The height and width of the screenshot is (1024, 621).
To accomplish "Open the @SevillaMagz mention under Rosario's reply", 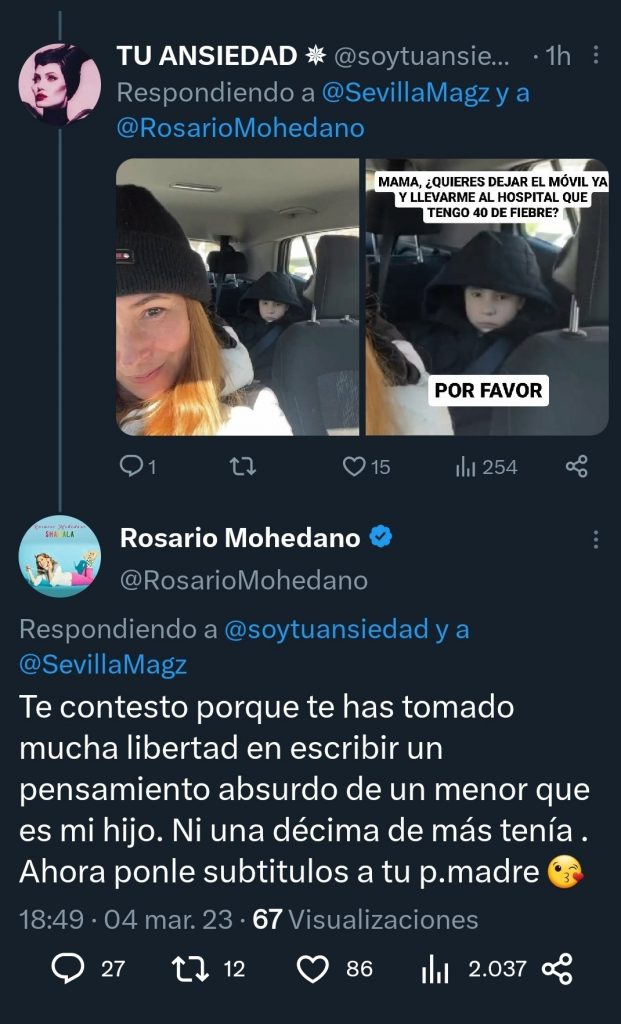I will pyautogui.click(x=104, y=664).
